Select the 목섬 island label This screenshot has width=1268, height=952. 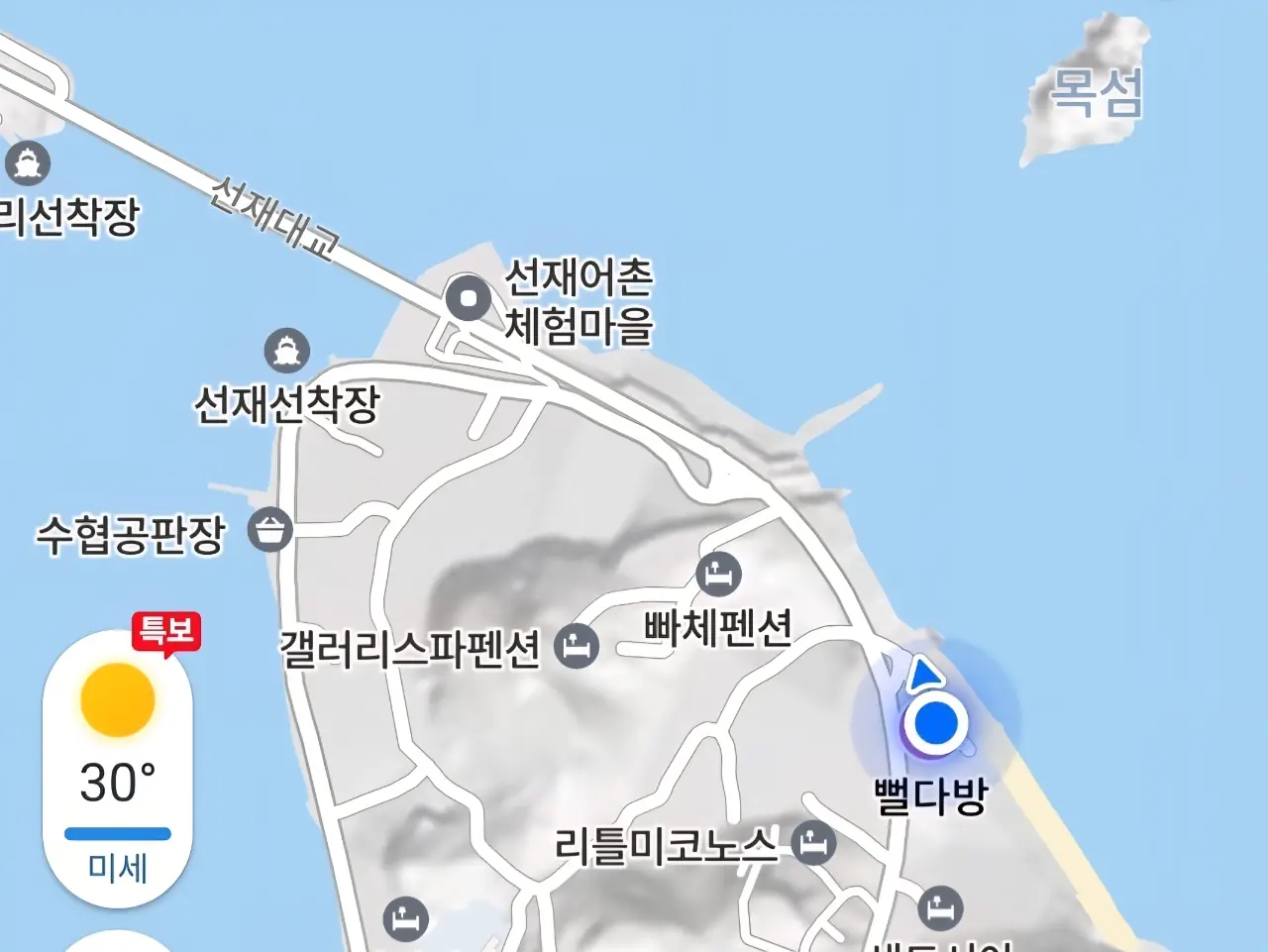pyautogui.click(x=1097, y=93)
